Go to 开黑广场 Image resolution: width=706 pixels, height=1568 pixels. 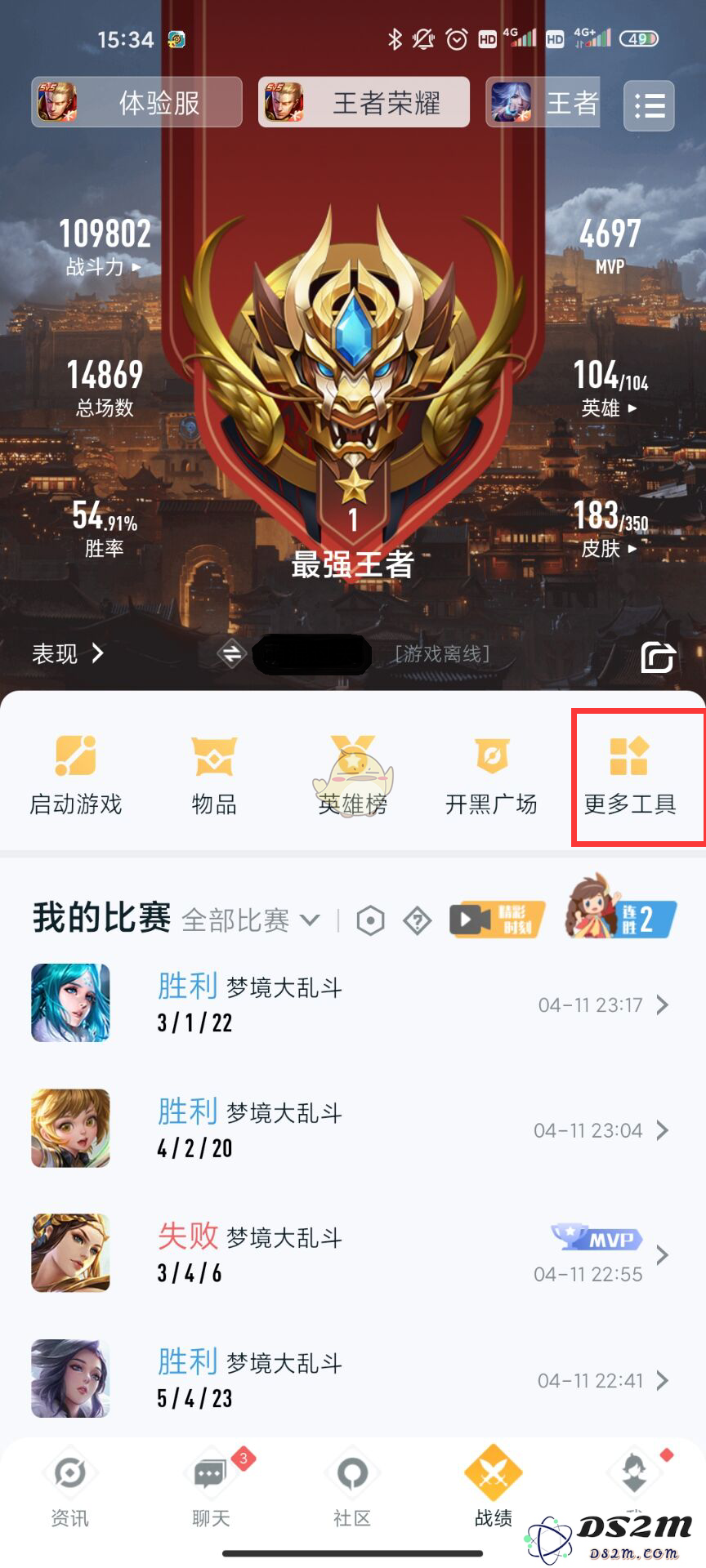click(491, 776)
